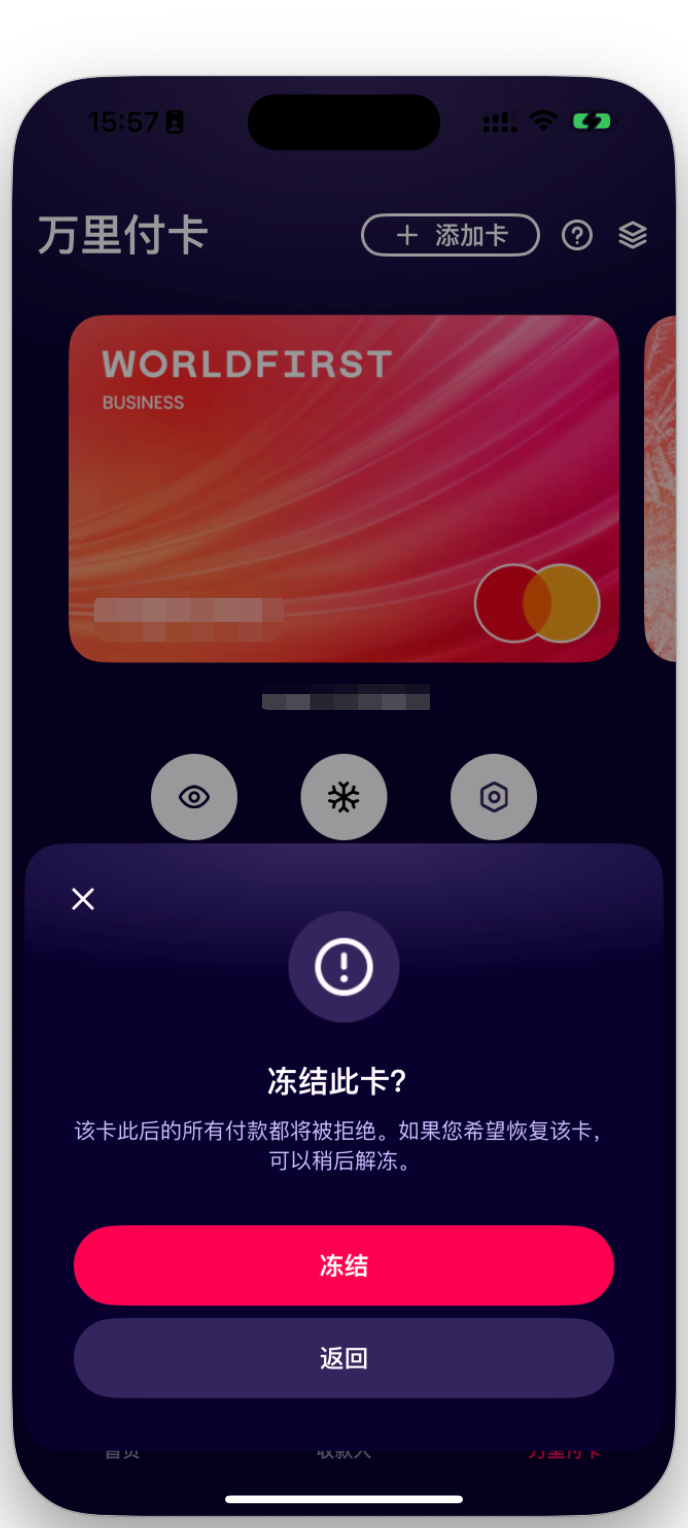Select the WorldFirst Business card
The width and height of the screenshot is (688, 1528).
343,488
